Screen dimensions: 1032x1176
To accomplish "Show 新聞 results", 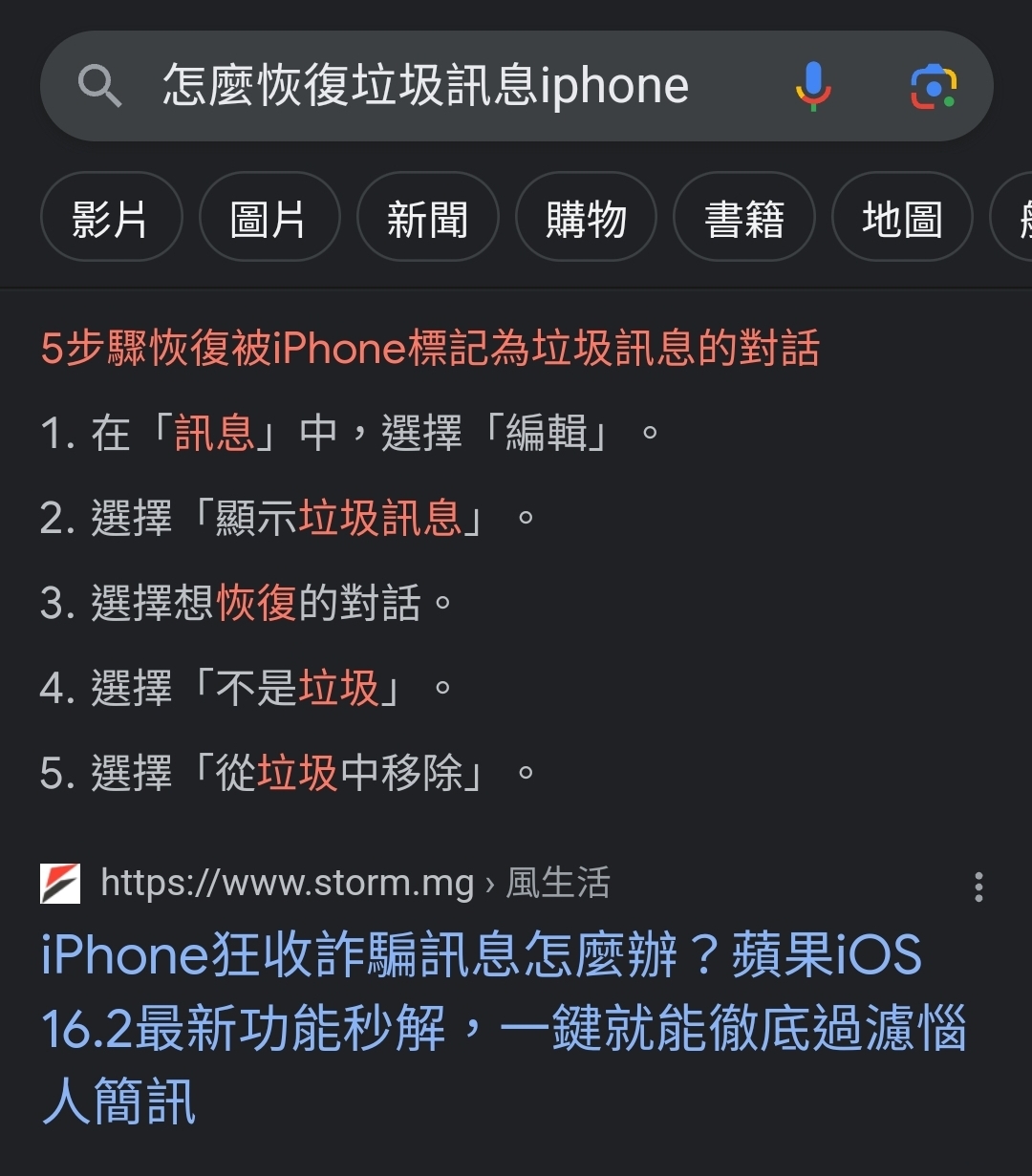I will (x=427, y=218).
